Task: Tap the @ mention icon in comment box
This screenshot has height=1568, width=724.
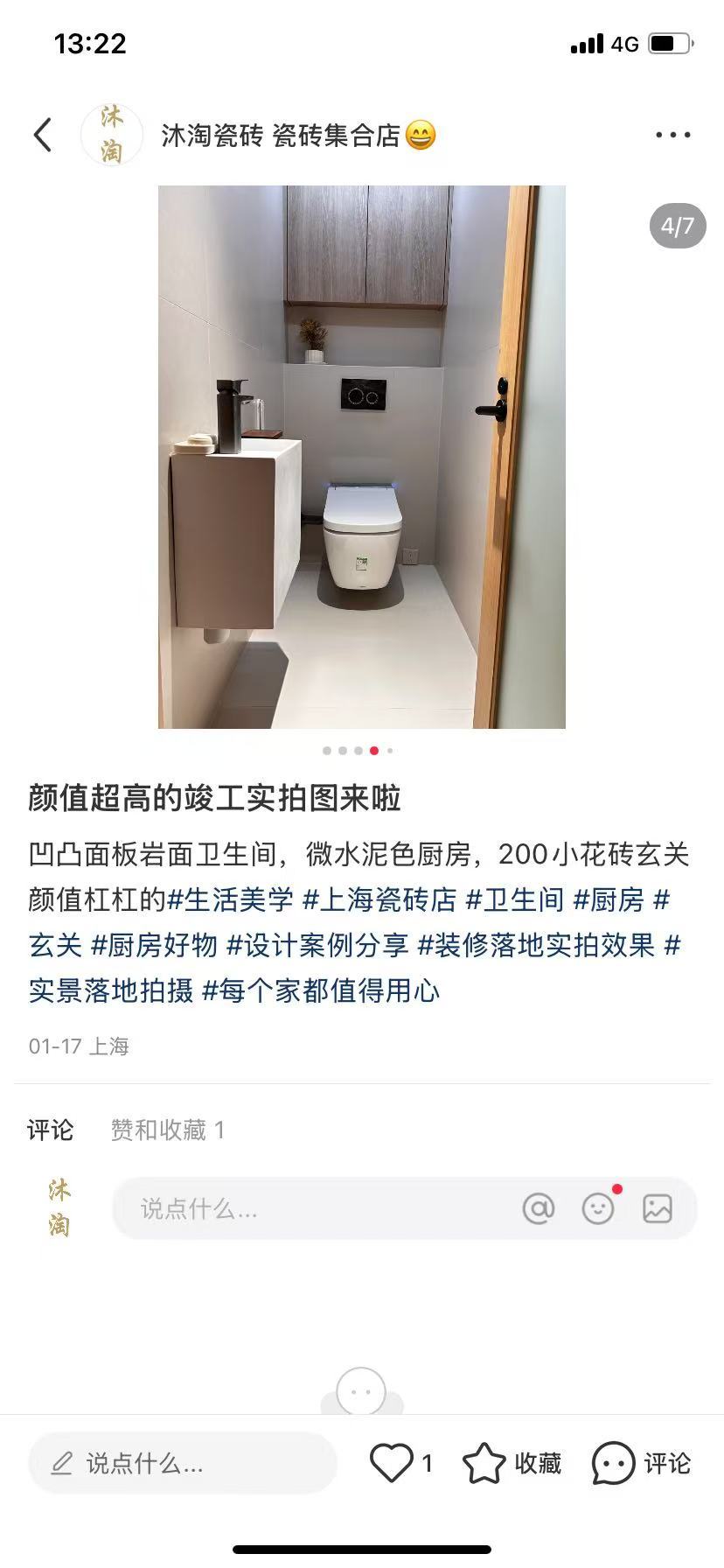Action: coord(539,1208)
